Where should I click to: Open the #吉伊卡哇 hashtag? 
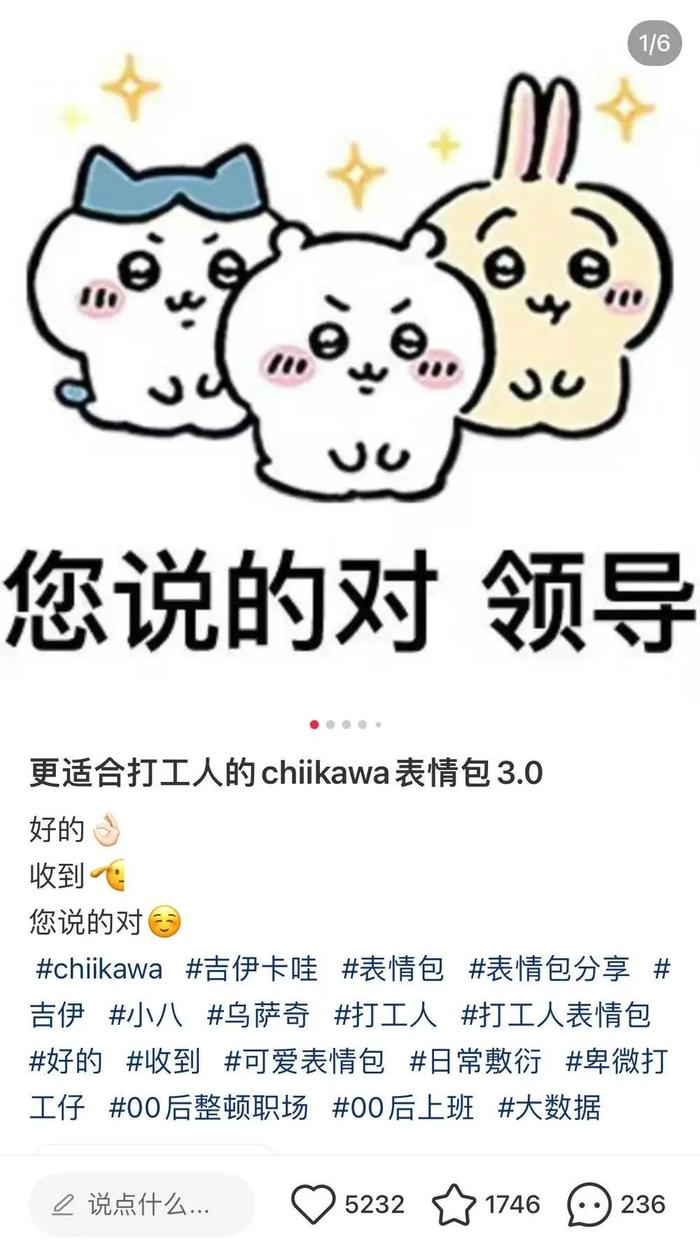[252, 969]
